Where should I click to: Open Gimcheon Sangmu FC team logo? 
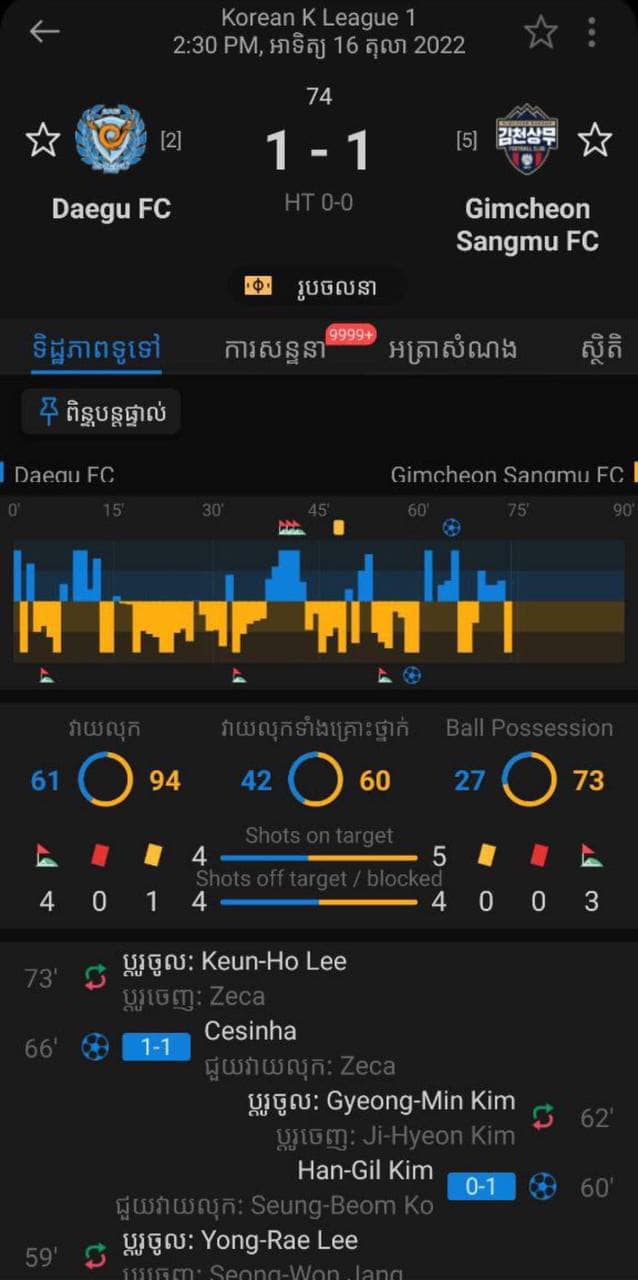[527, 140]
